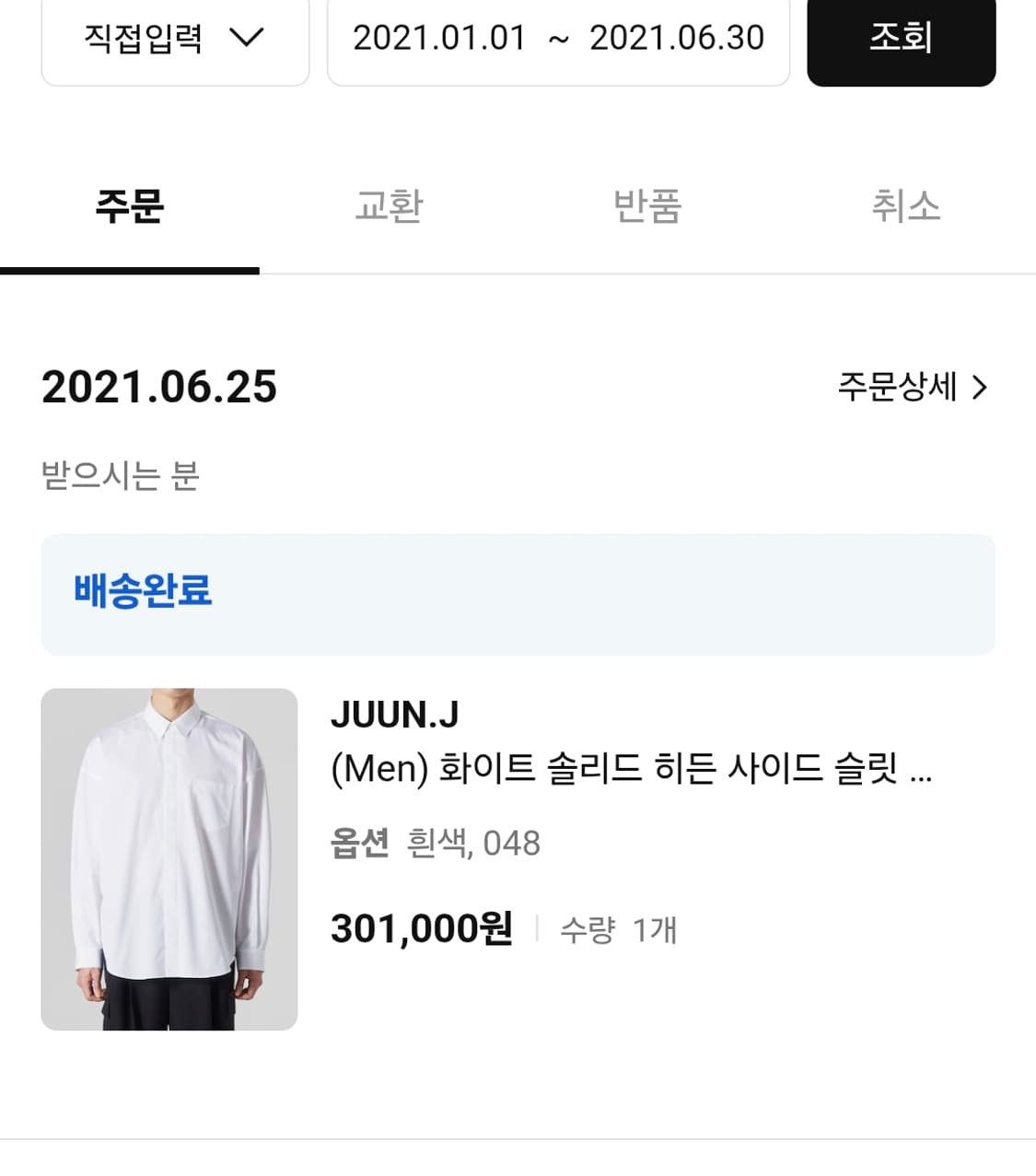Click the option text 흰색, 048
The height and width of the screenshot is (1176, 1036).
tap(472, 841)
